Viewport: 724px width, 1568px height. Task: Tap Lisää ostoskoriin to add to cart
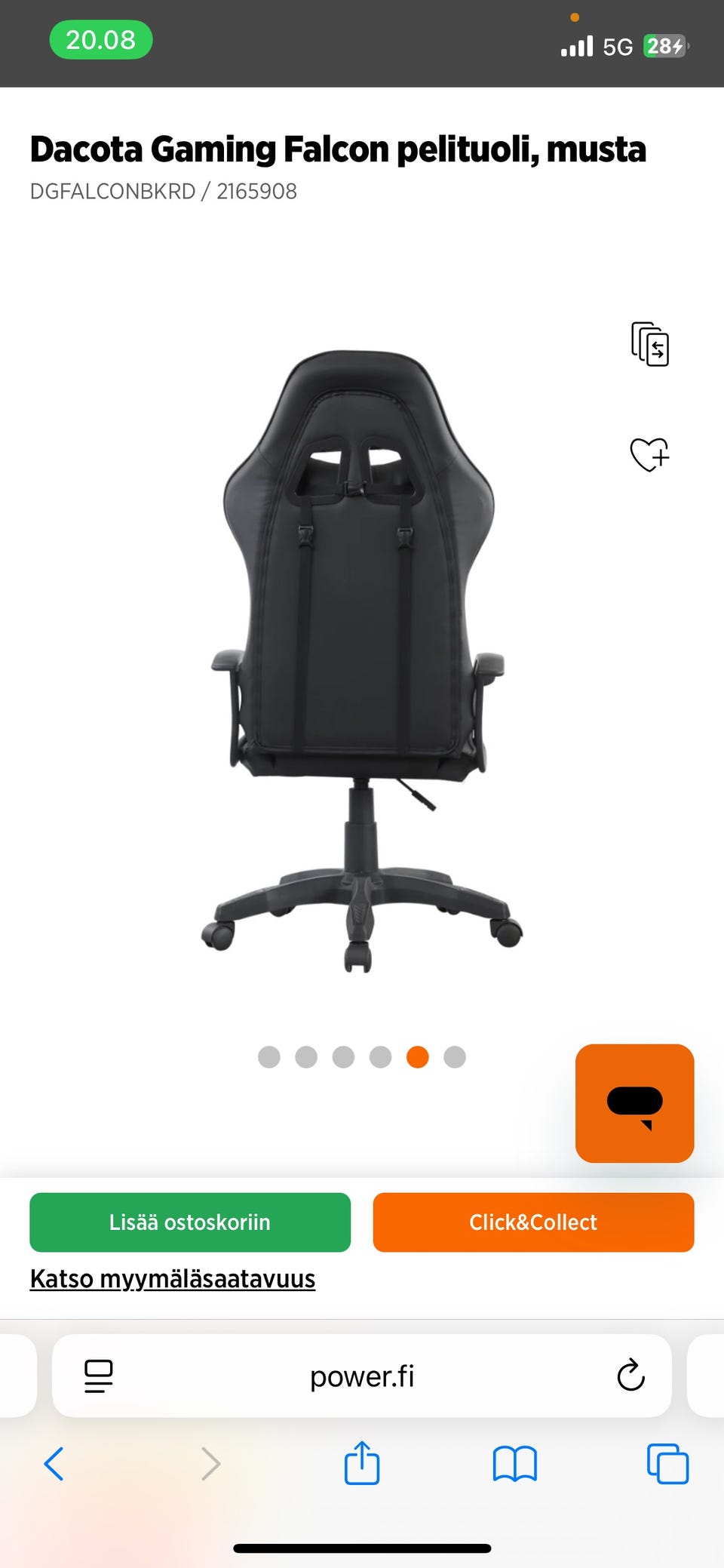pyautogui.click(x=190, y=1222)
